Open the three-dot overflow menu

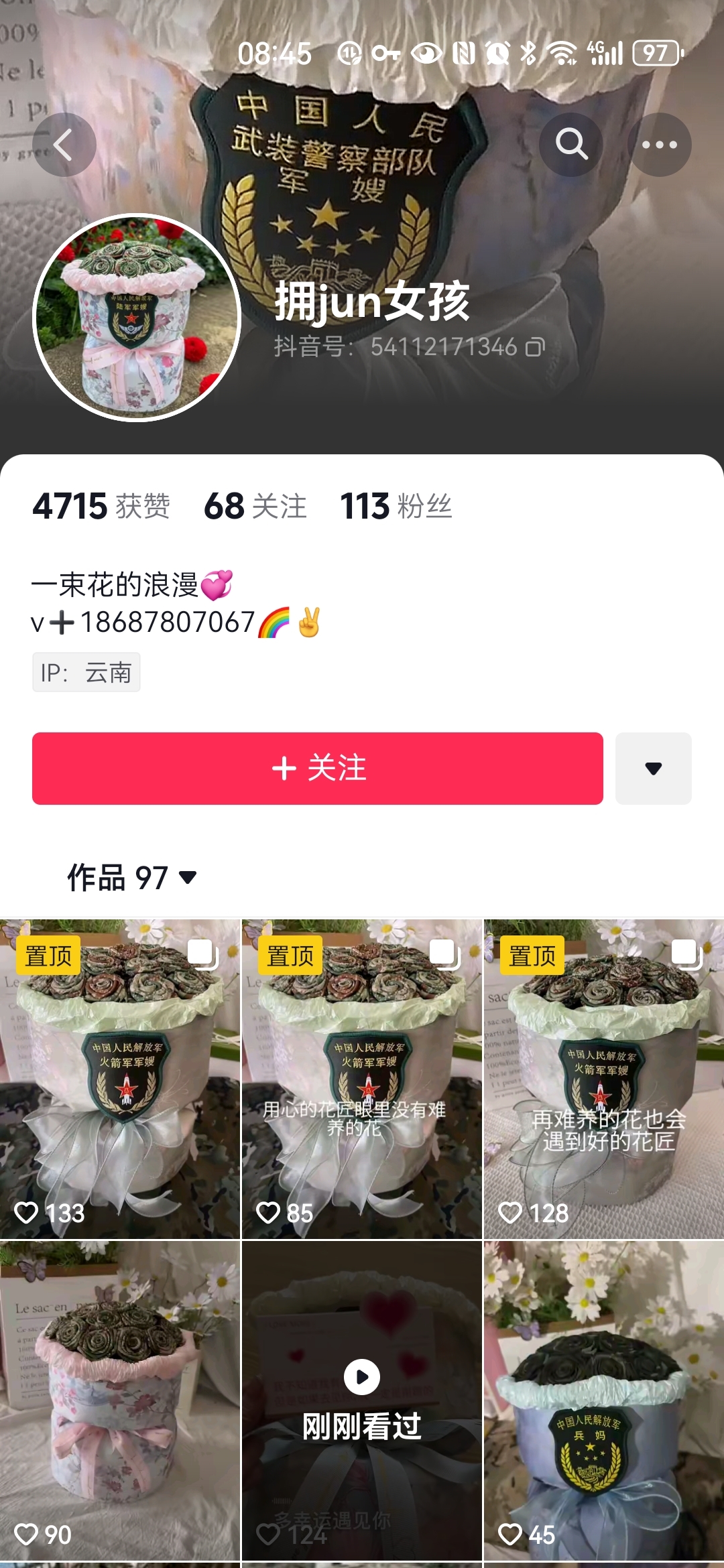[660, 145]
